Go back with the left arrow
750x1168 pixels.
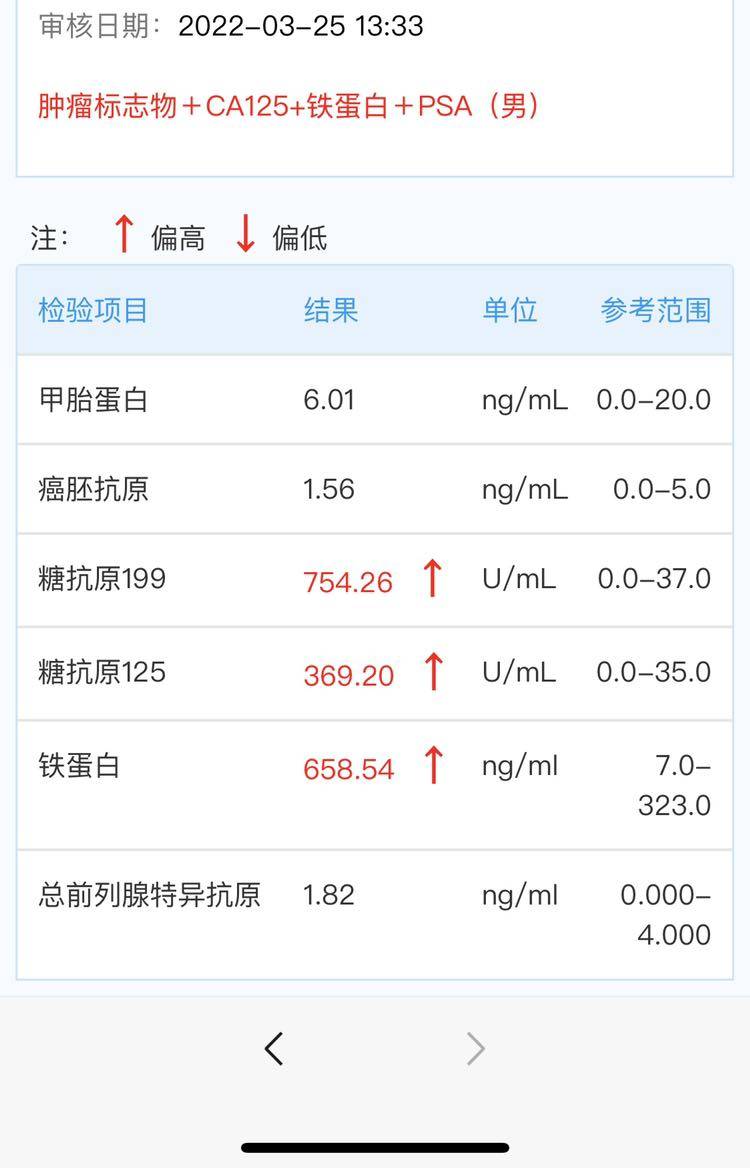(x=274, y=1048)
